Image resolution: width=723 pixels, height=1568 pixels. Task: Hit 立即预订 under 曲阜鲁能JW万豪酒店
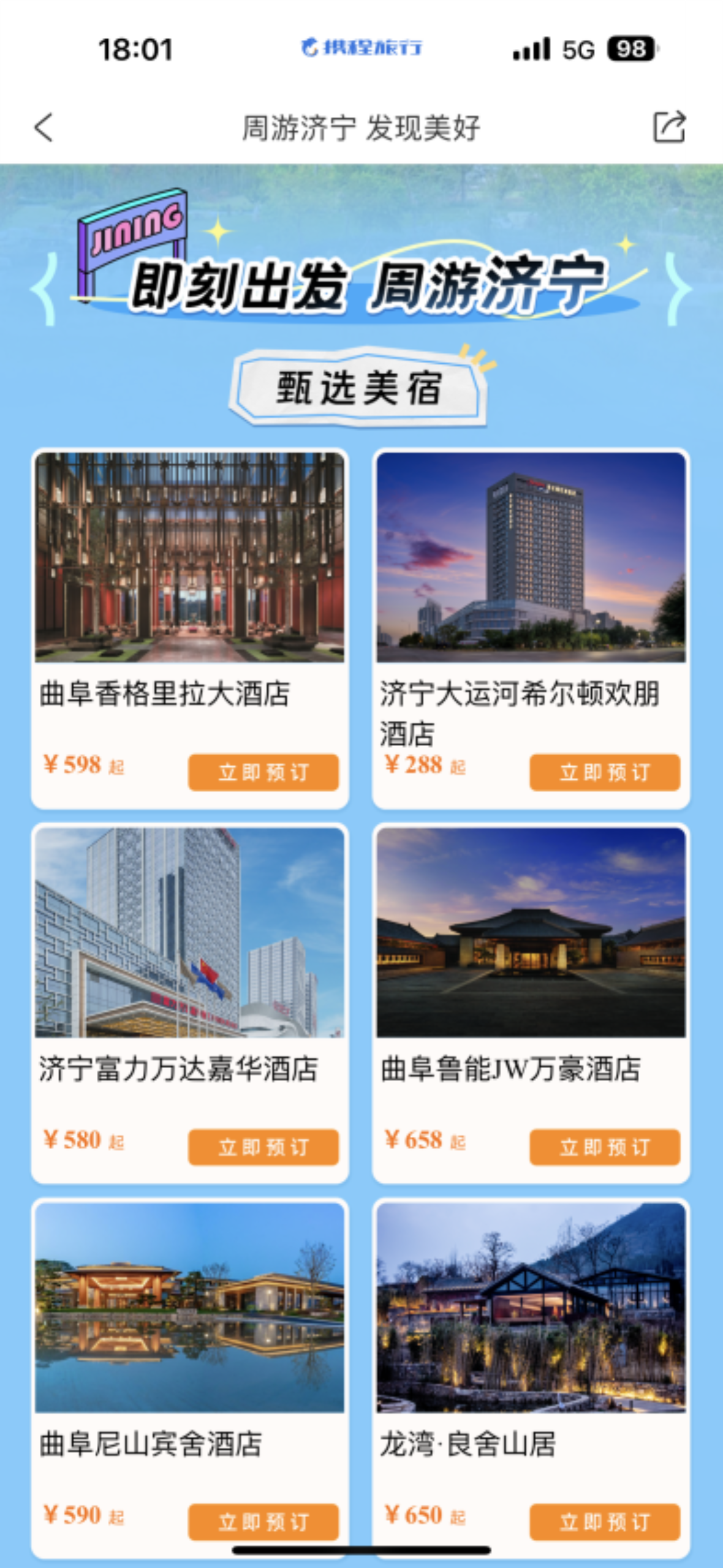click(605, 1147)
